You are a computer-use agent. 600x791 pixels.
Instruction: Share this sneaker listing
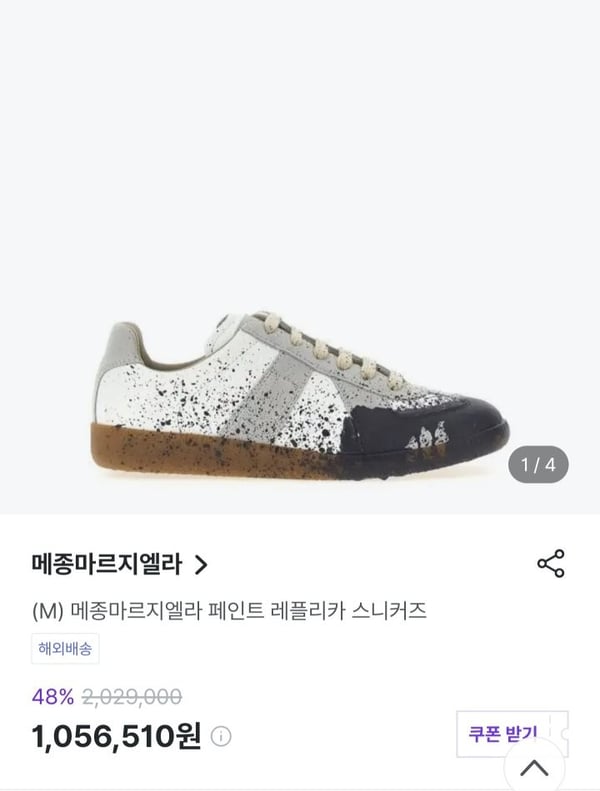(x=551, y=563)
